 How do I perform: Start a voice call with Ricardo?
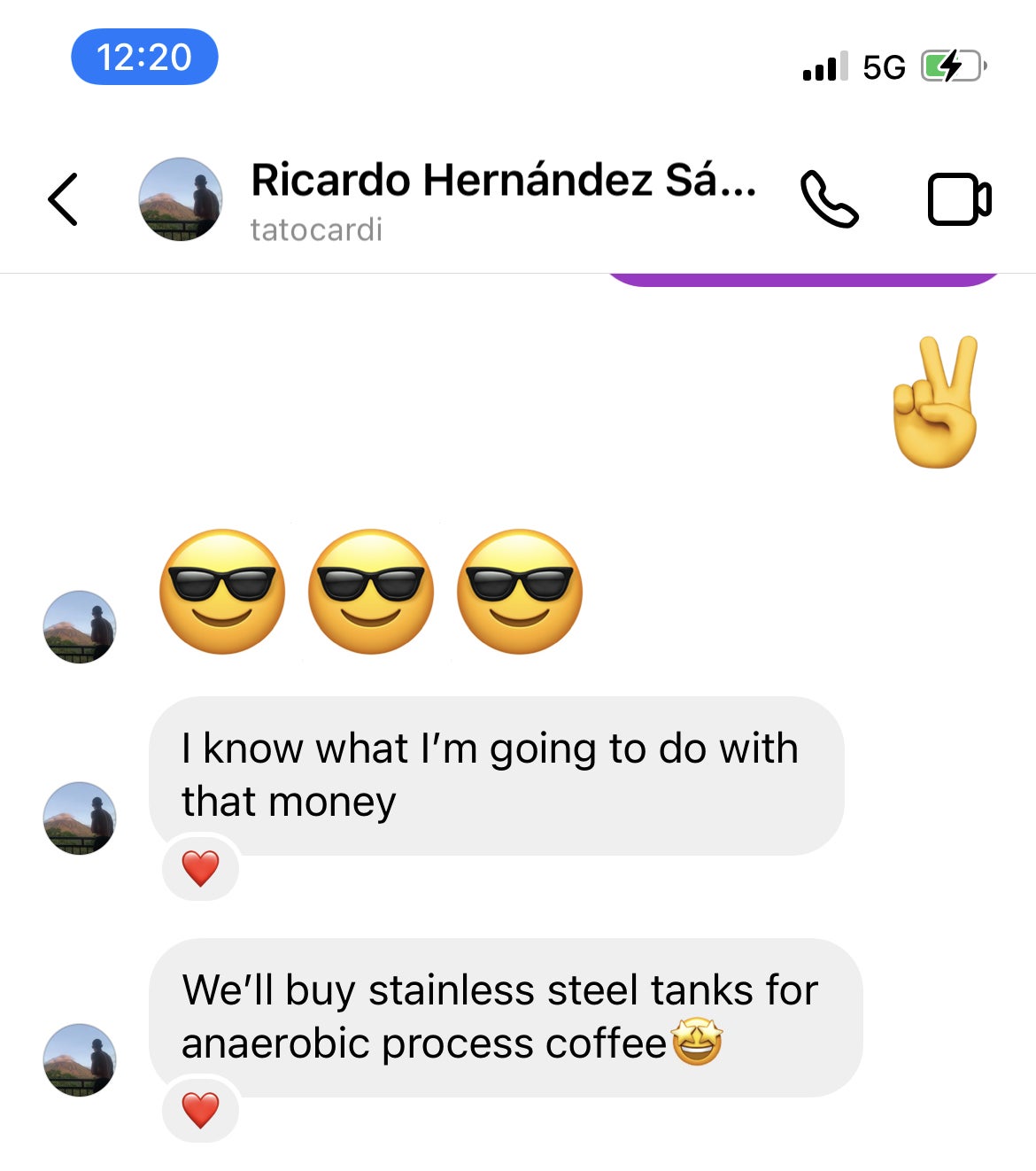click(829, 199)
